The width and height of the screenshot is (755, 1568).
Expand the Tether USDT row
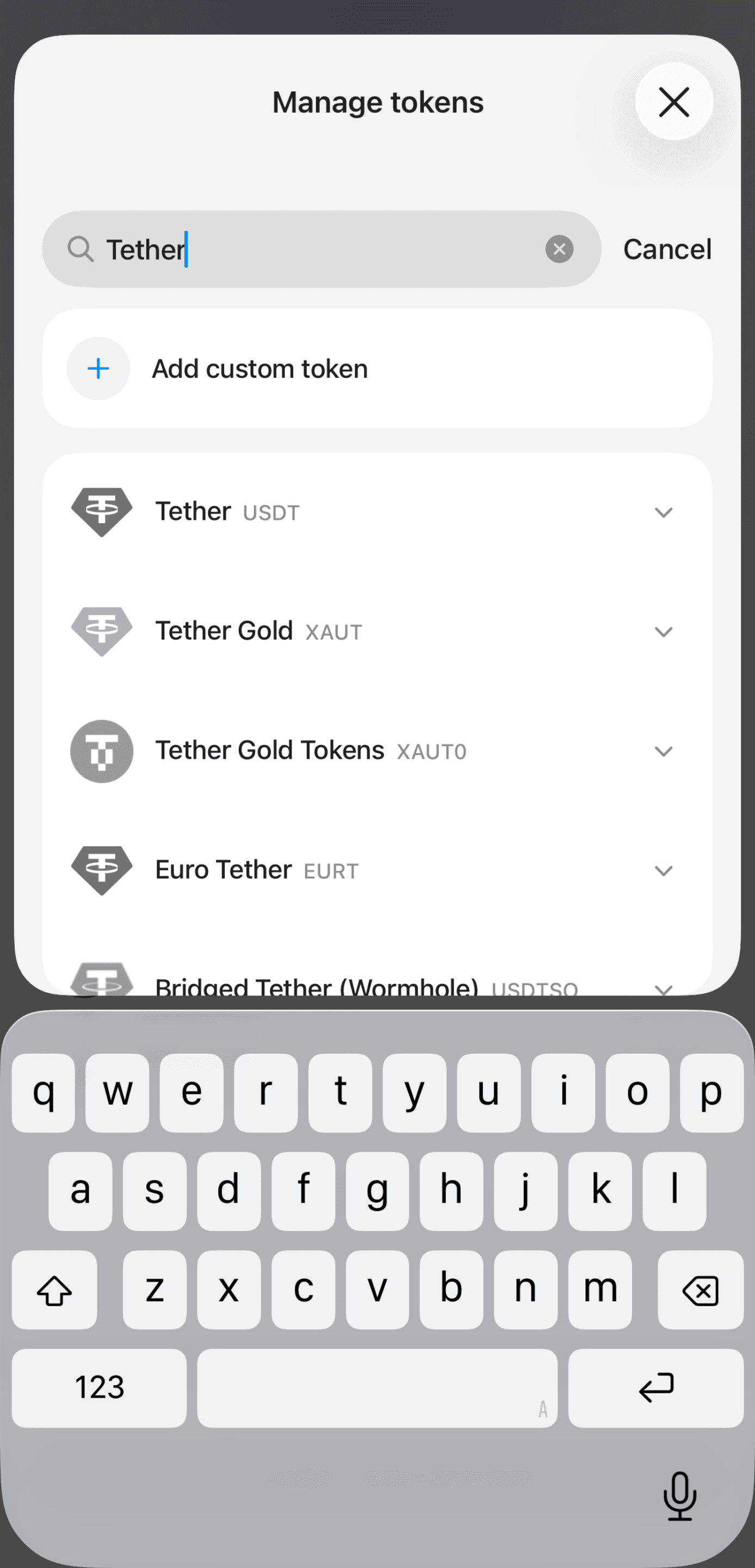663,513
